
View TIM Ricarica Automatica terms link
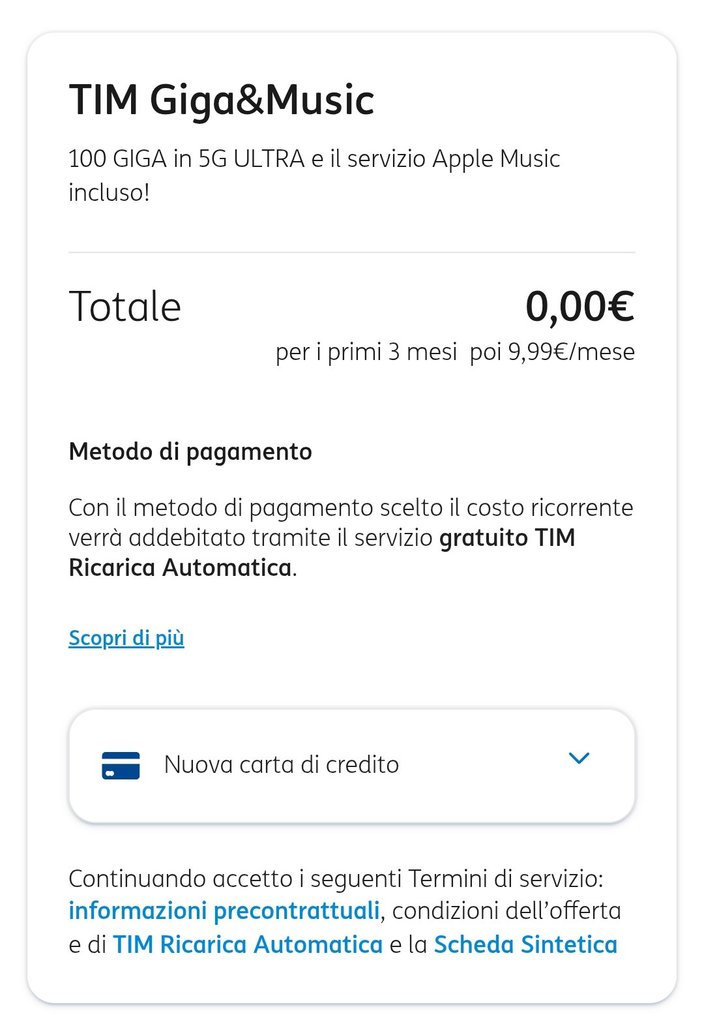(x=247, y=944)
